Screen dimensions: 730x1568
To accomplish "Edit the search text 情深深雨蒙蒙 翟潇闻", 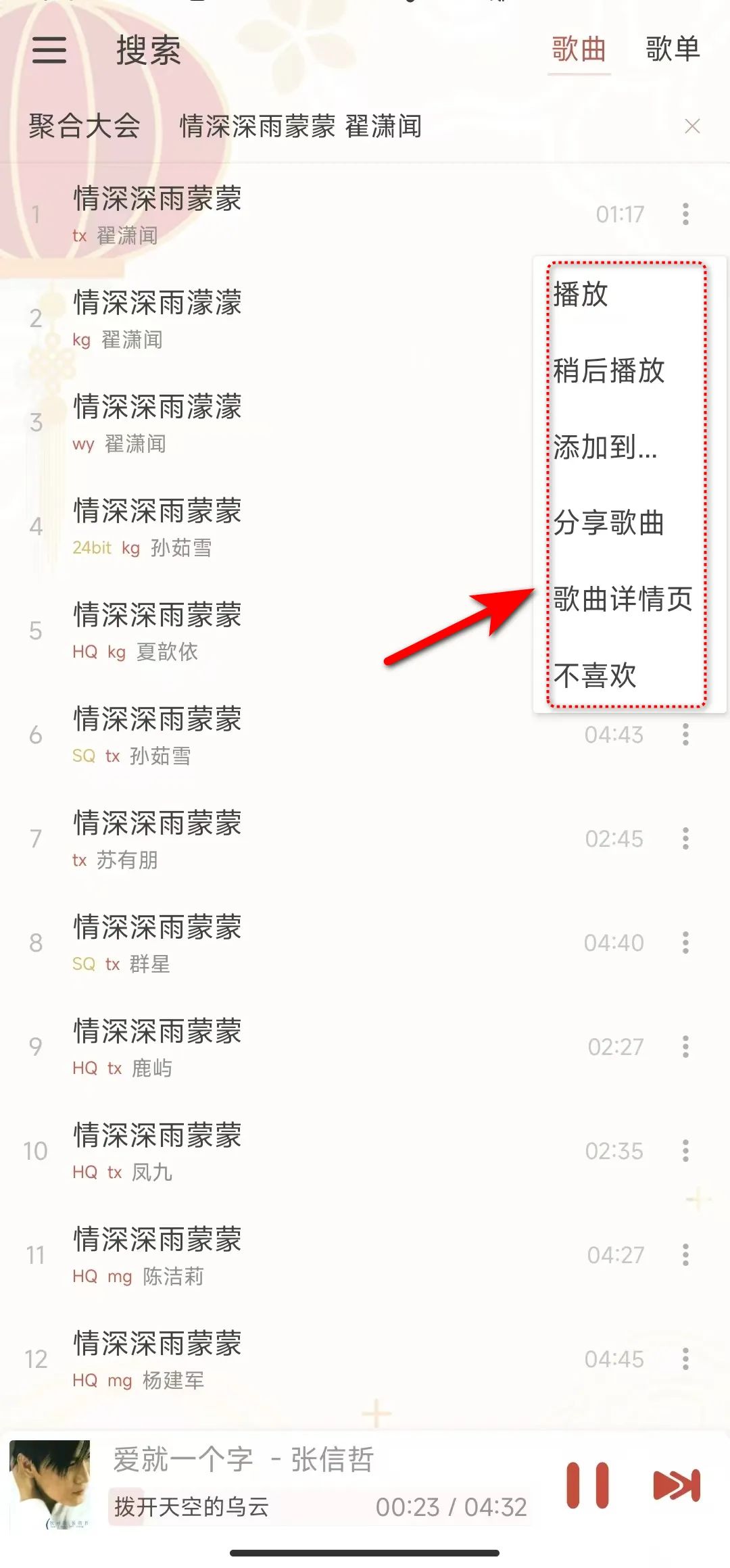I will coord(301,126).
